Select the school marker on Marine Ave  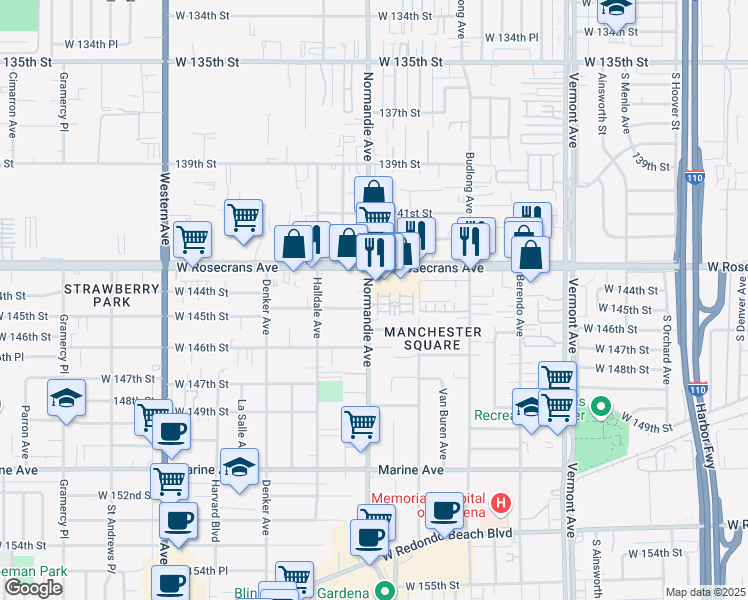(x=239, y=468)
